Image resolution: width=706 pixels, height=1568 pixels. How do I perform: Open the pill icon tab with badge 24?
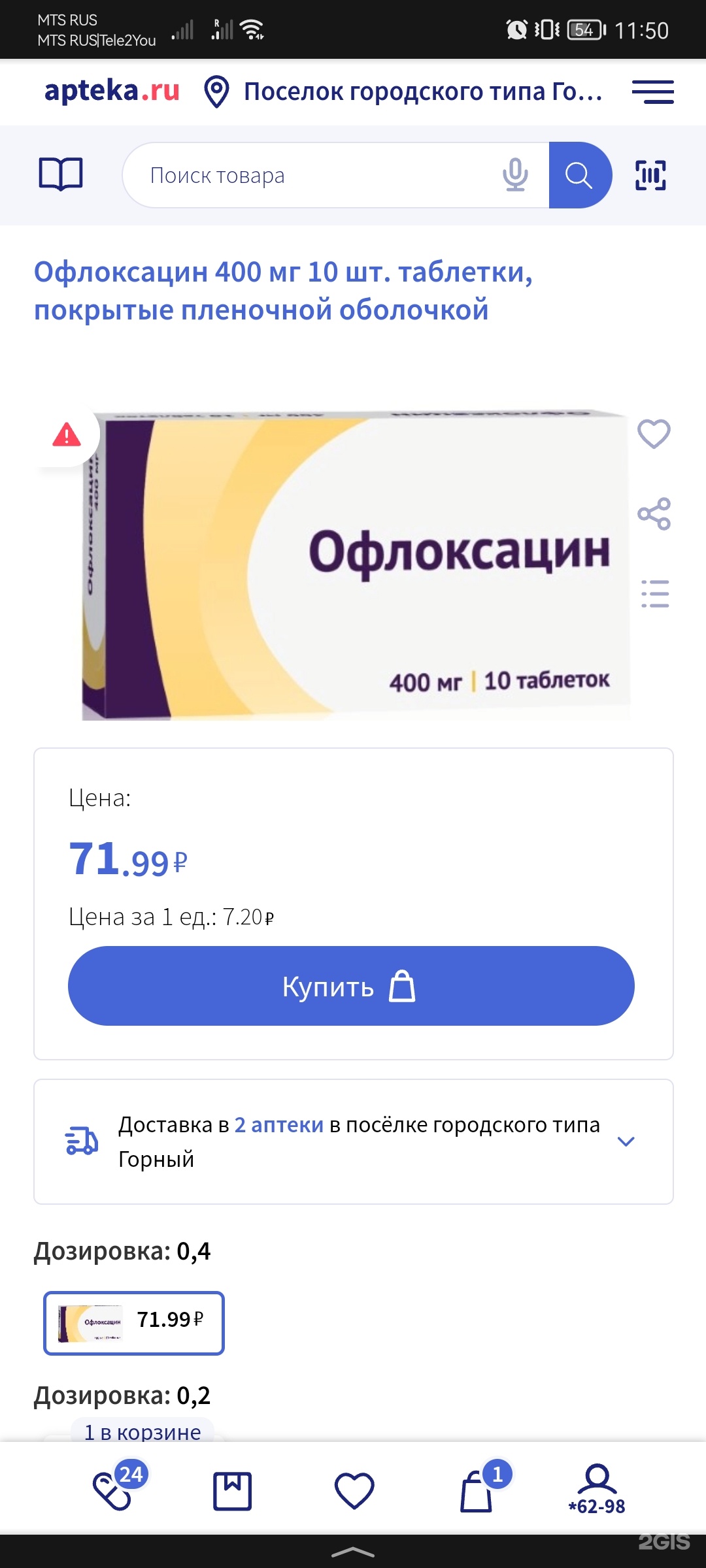[x=114, y=1491]
